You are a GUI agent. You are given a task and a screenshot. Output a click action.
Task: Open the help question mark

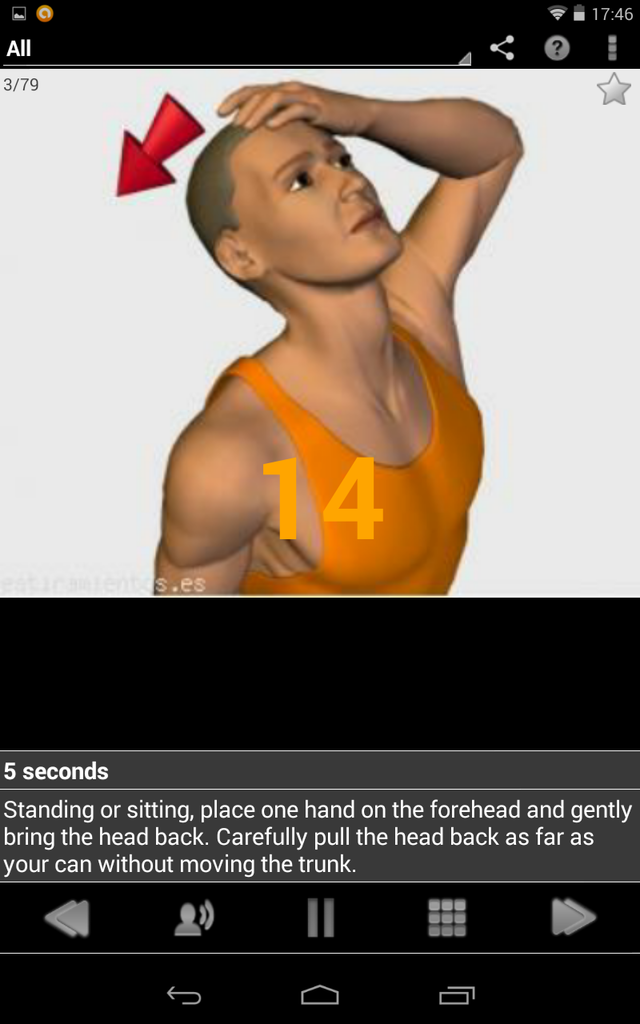(x=557, y=47)
